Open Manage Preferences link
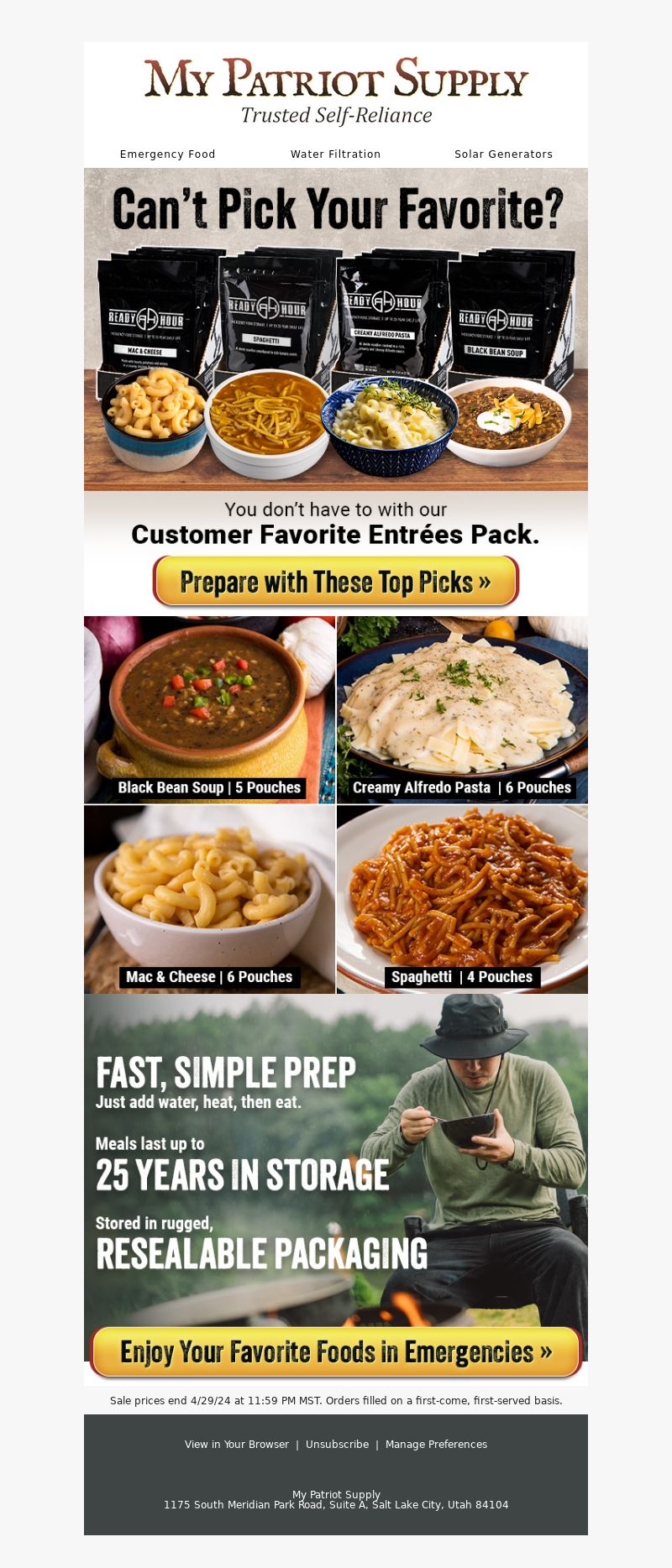672x1568 pixels. point(436,1445)
